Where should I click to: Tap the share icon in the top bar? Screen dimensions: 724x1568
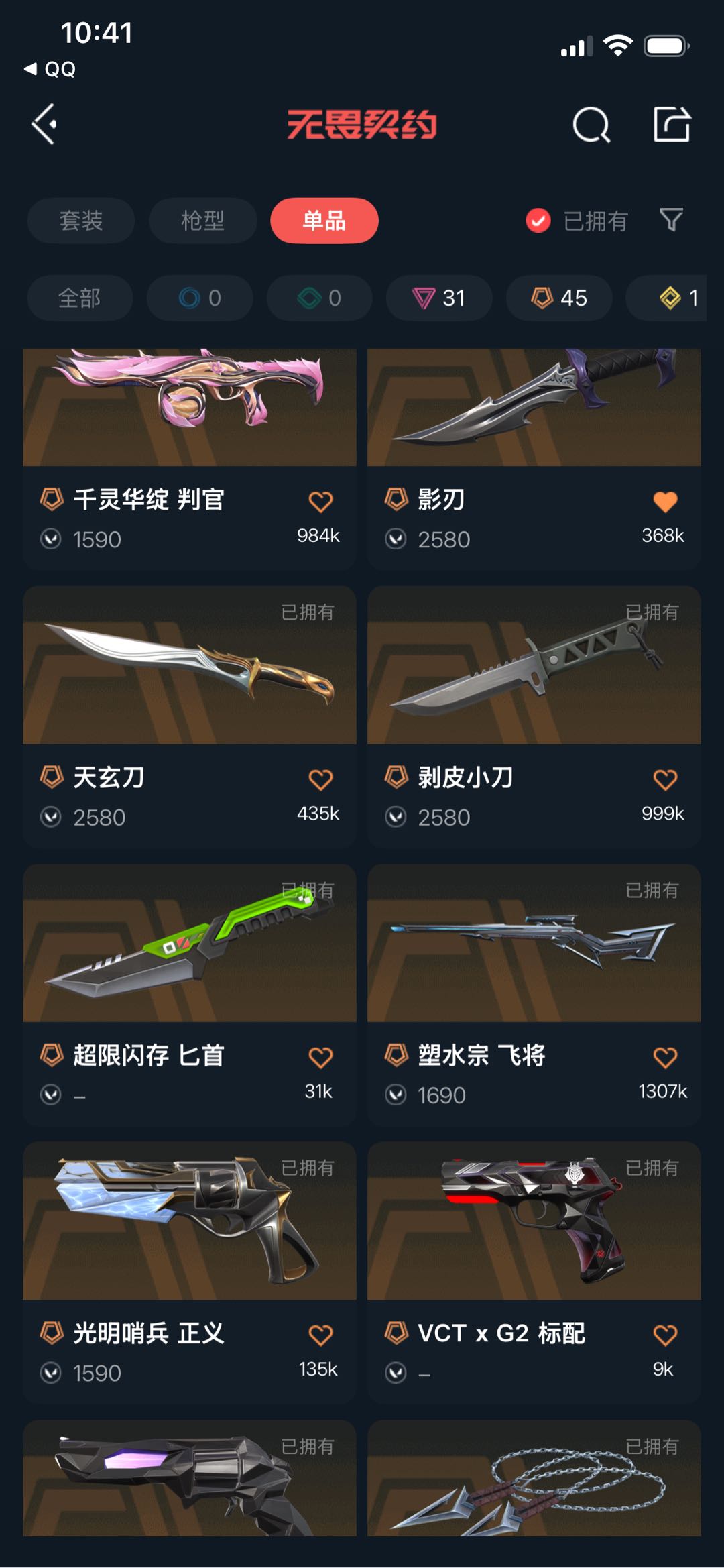tap(672, 124)
